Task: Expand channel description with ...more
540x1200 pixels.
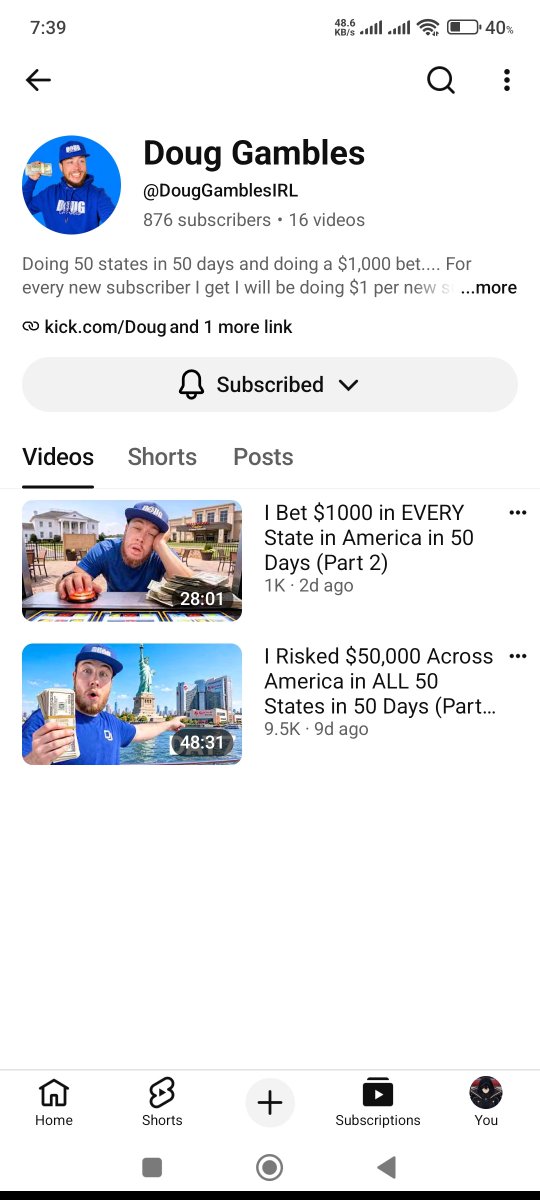Action: click(x=489, y=288)
